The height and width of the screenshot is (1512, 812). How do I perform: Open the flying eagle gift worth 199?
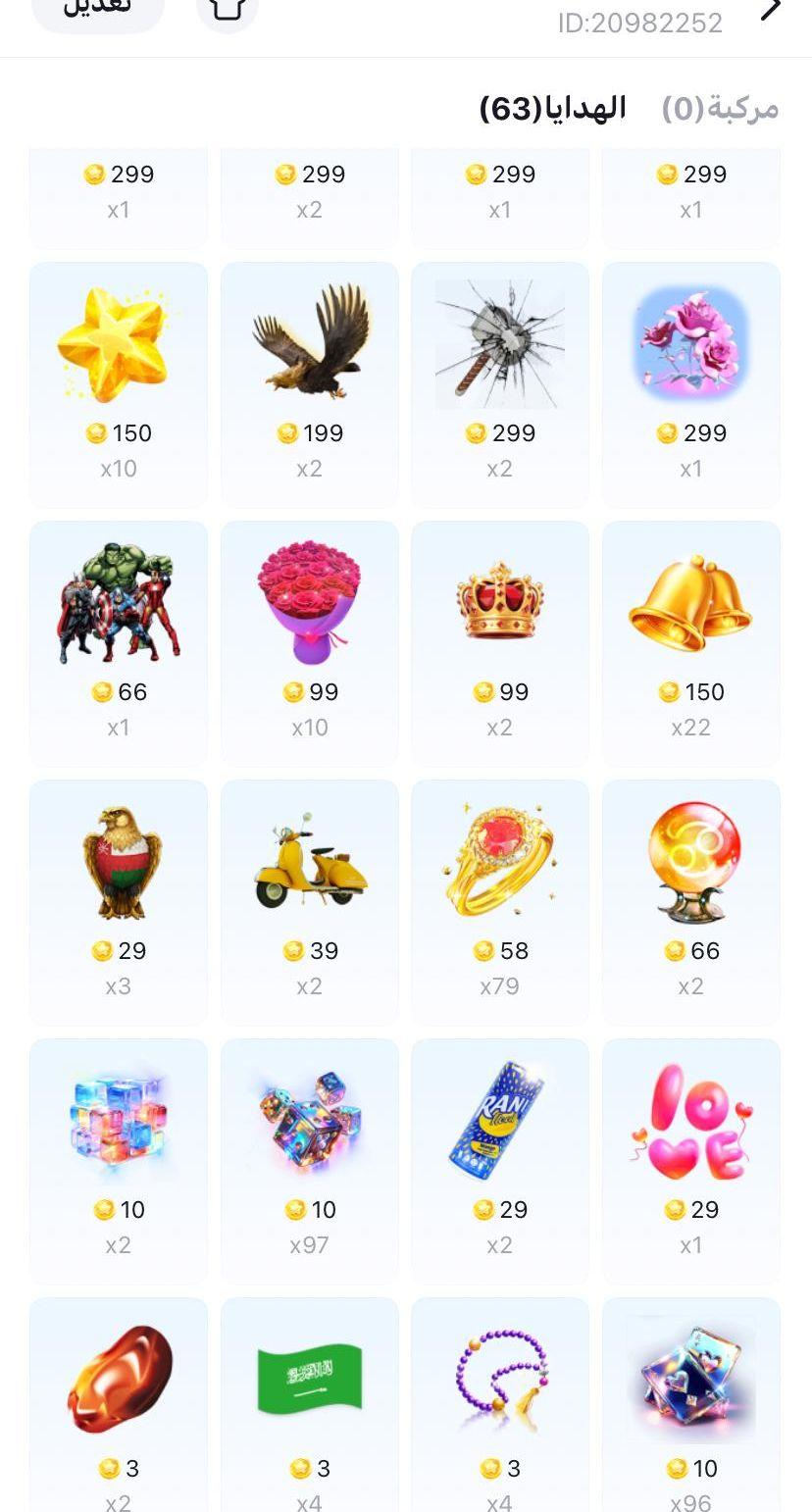coord(310,384)
